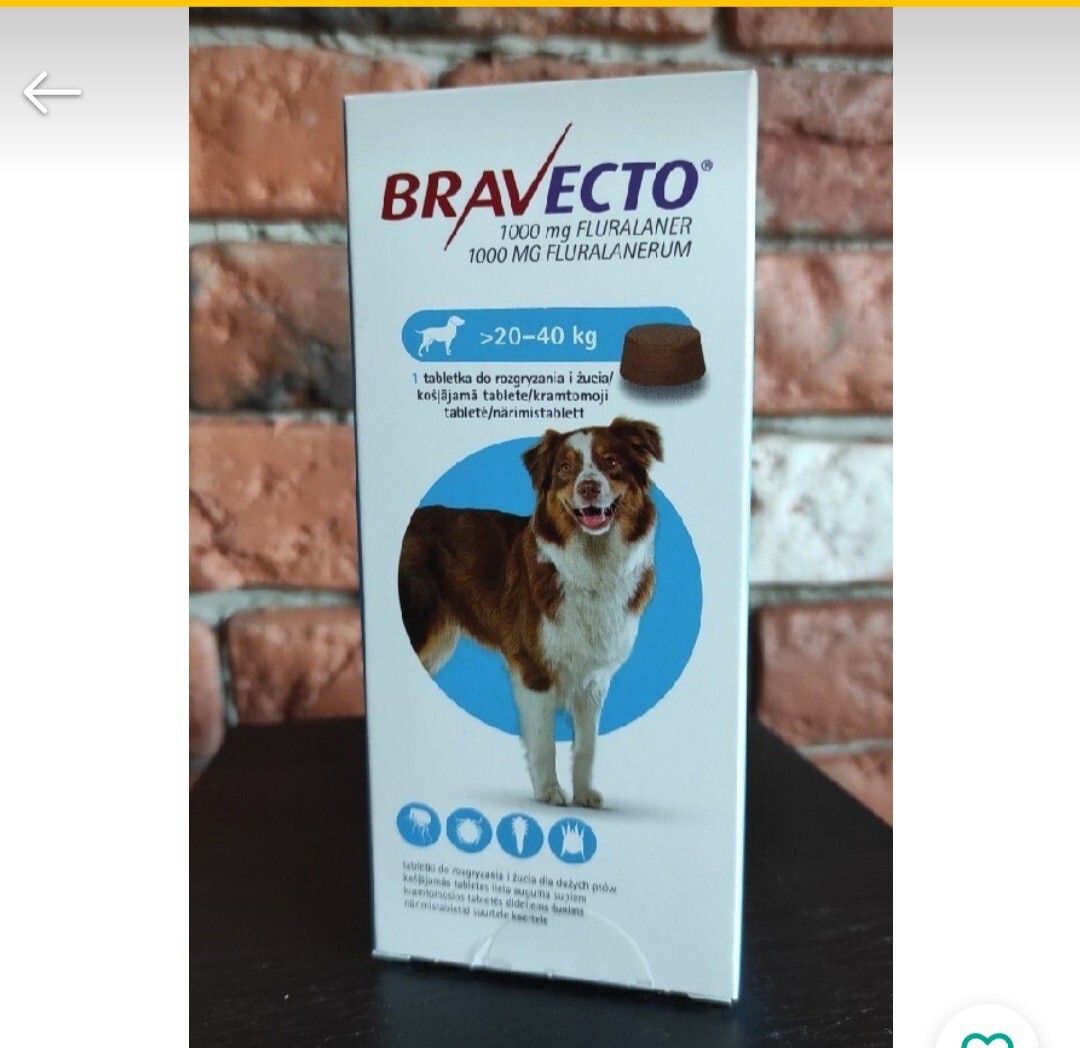Go back using the arrow icon
Screen dimensions: 1080x1048
(52, 93)
